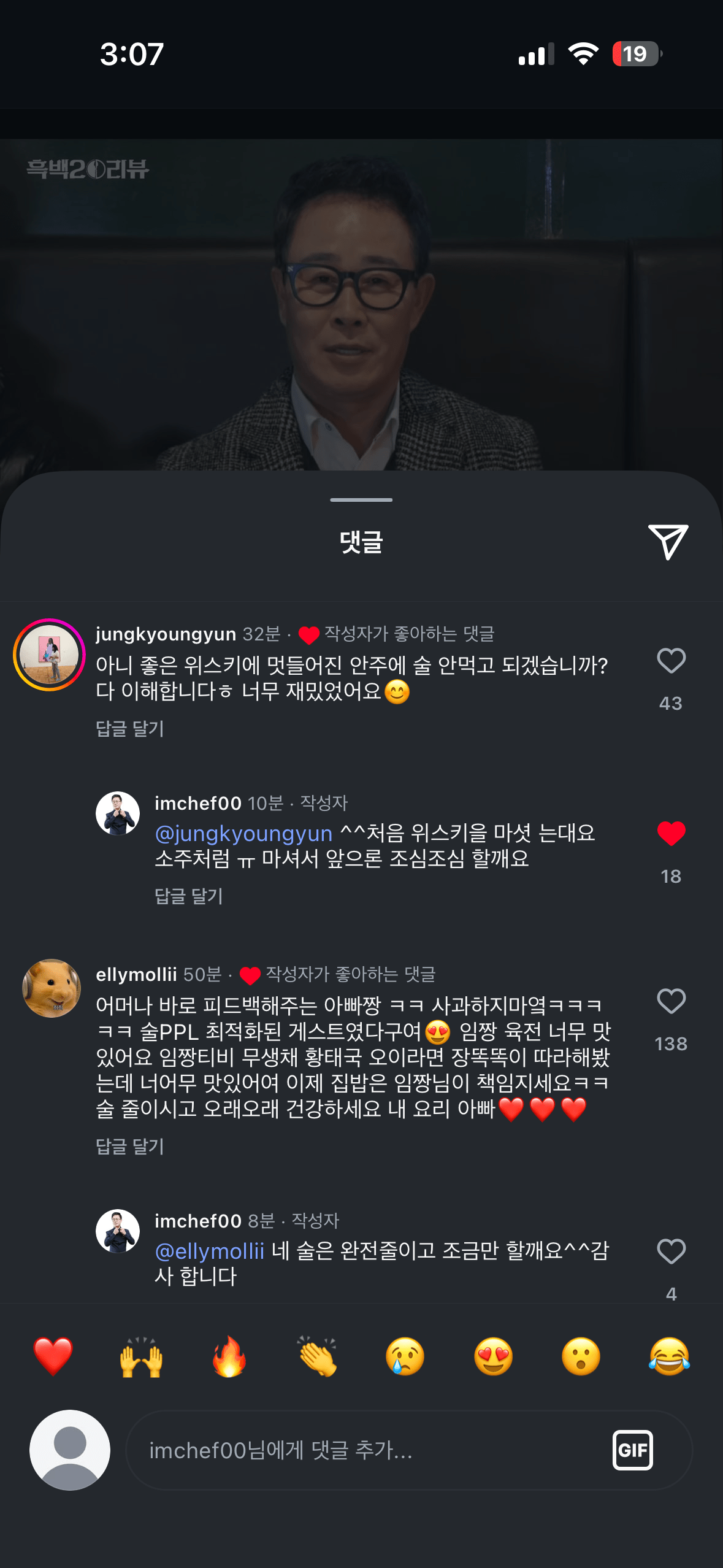This screenshot has height=1568, width=723.
Task: Like imchef00's reply to ellymollii
Action: pos(671,1252)
